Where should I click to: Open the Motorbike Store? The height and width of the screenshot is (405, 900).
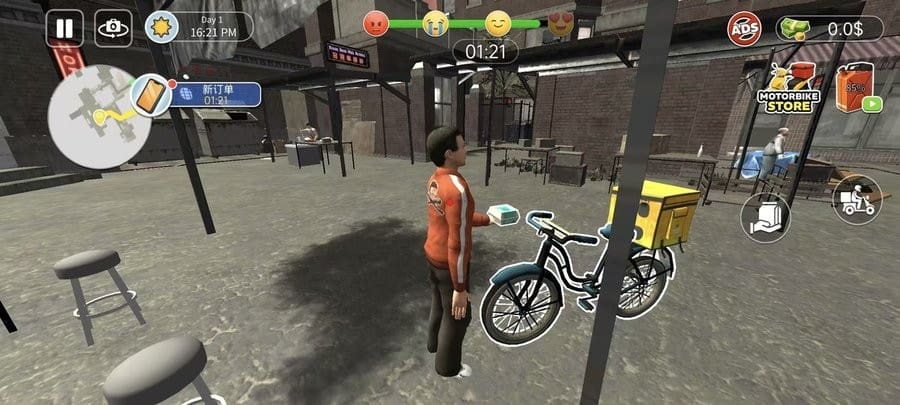(787, 88)
